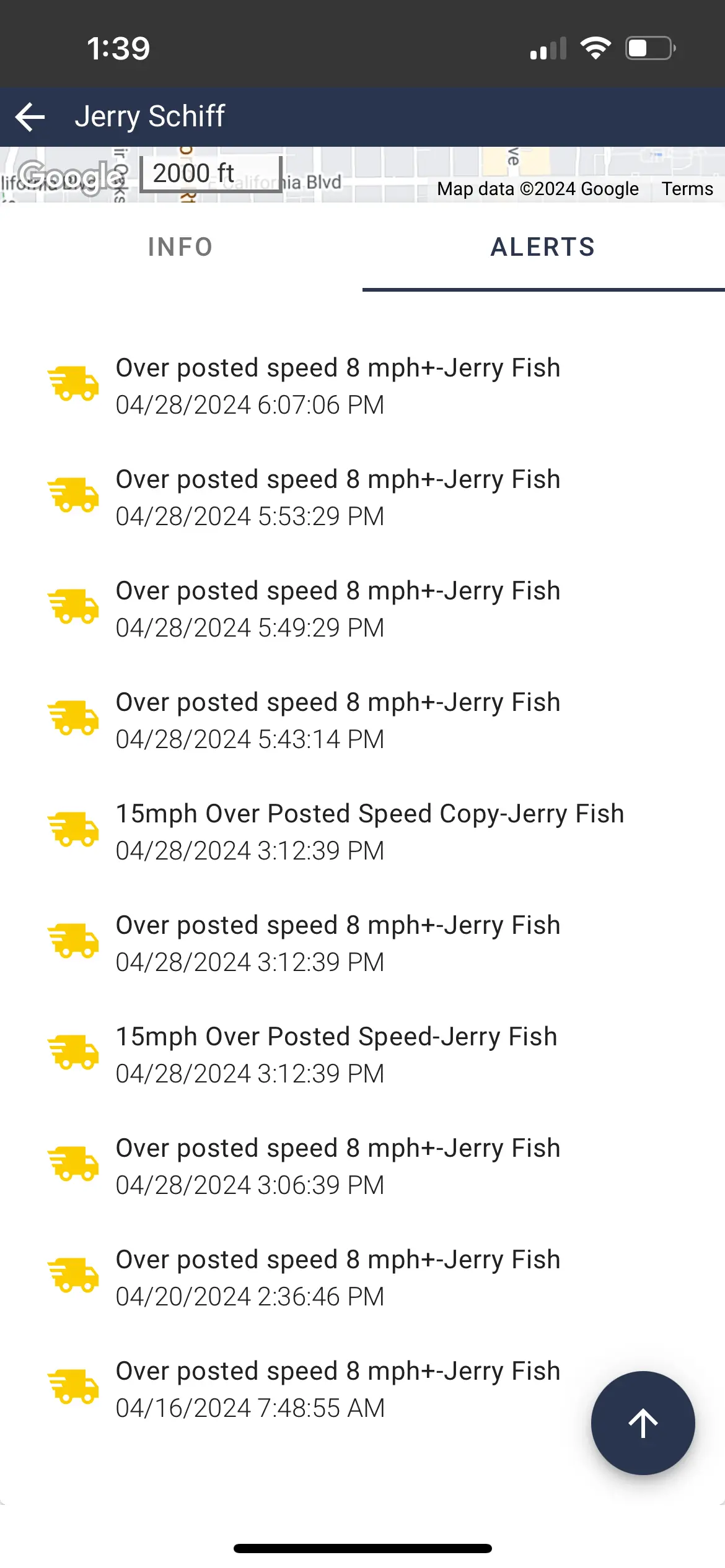Tap the truck icon on the 6:07:06 PM alert

74,384
